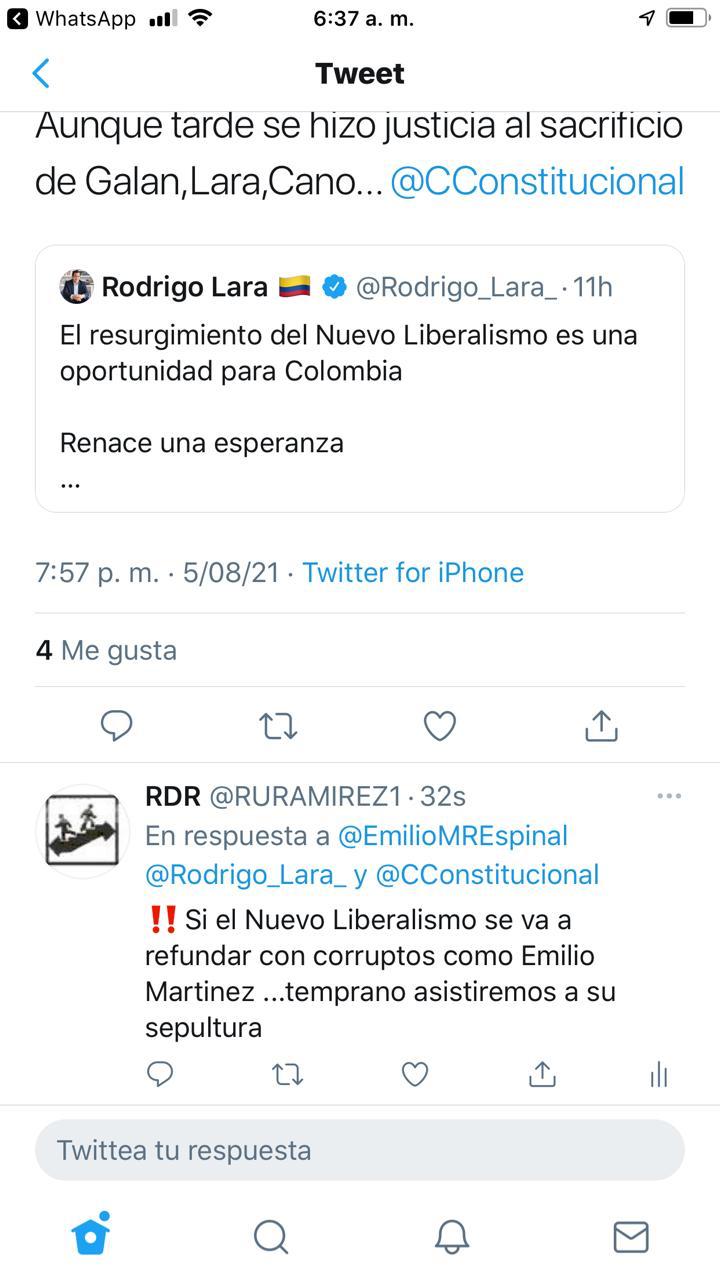This screenshot has height=1280, width=720.
Task: Go back from the Tweet screen
Action: [41, 73]
